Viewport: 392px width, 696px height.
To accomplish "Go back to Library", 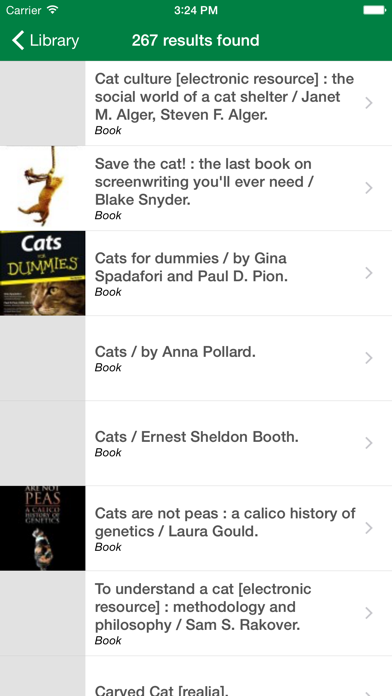I will tap(45, 40).
